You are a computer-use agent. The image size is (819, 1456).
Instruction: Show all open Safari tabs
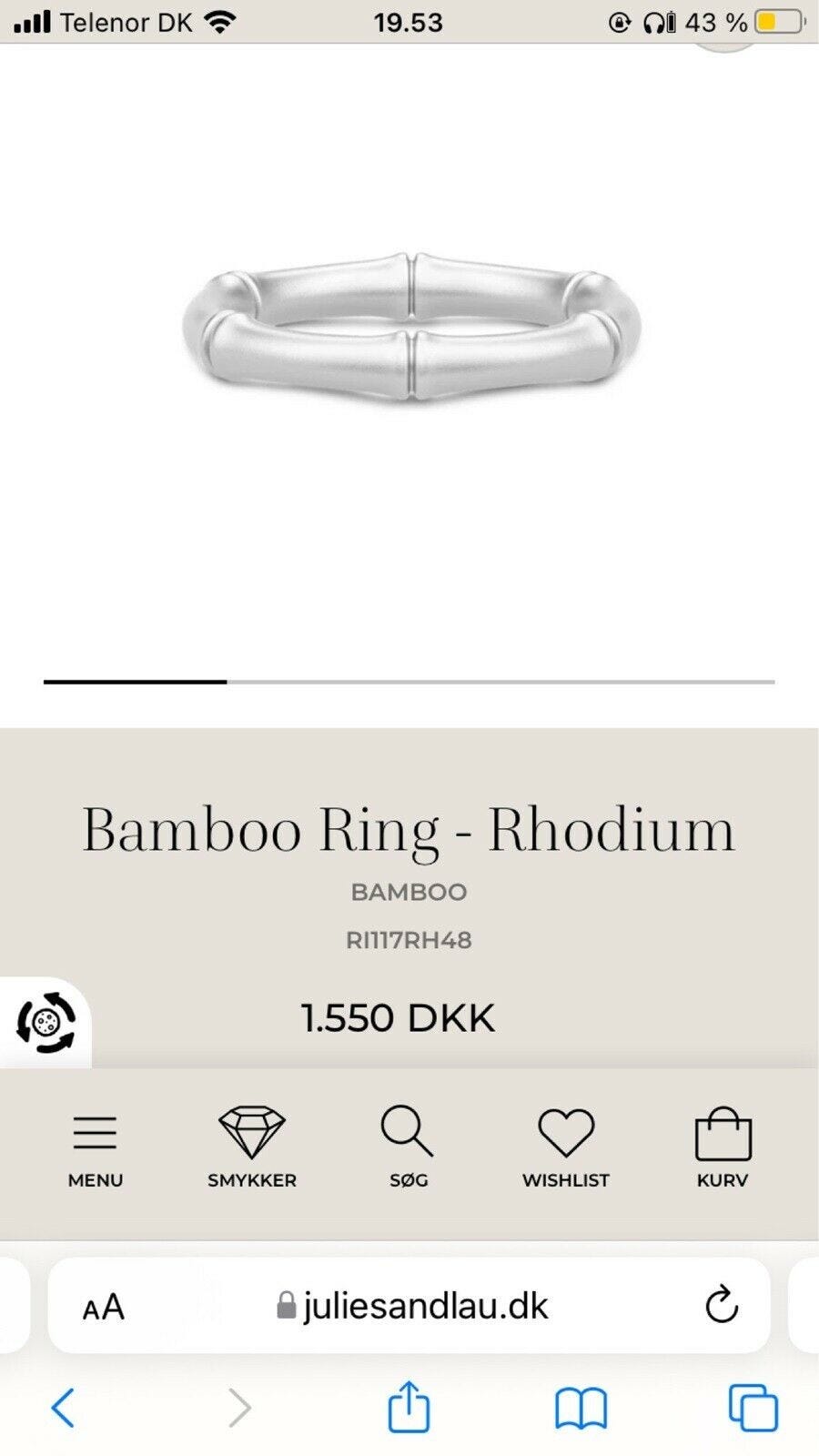tap(753, 1408)
